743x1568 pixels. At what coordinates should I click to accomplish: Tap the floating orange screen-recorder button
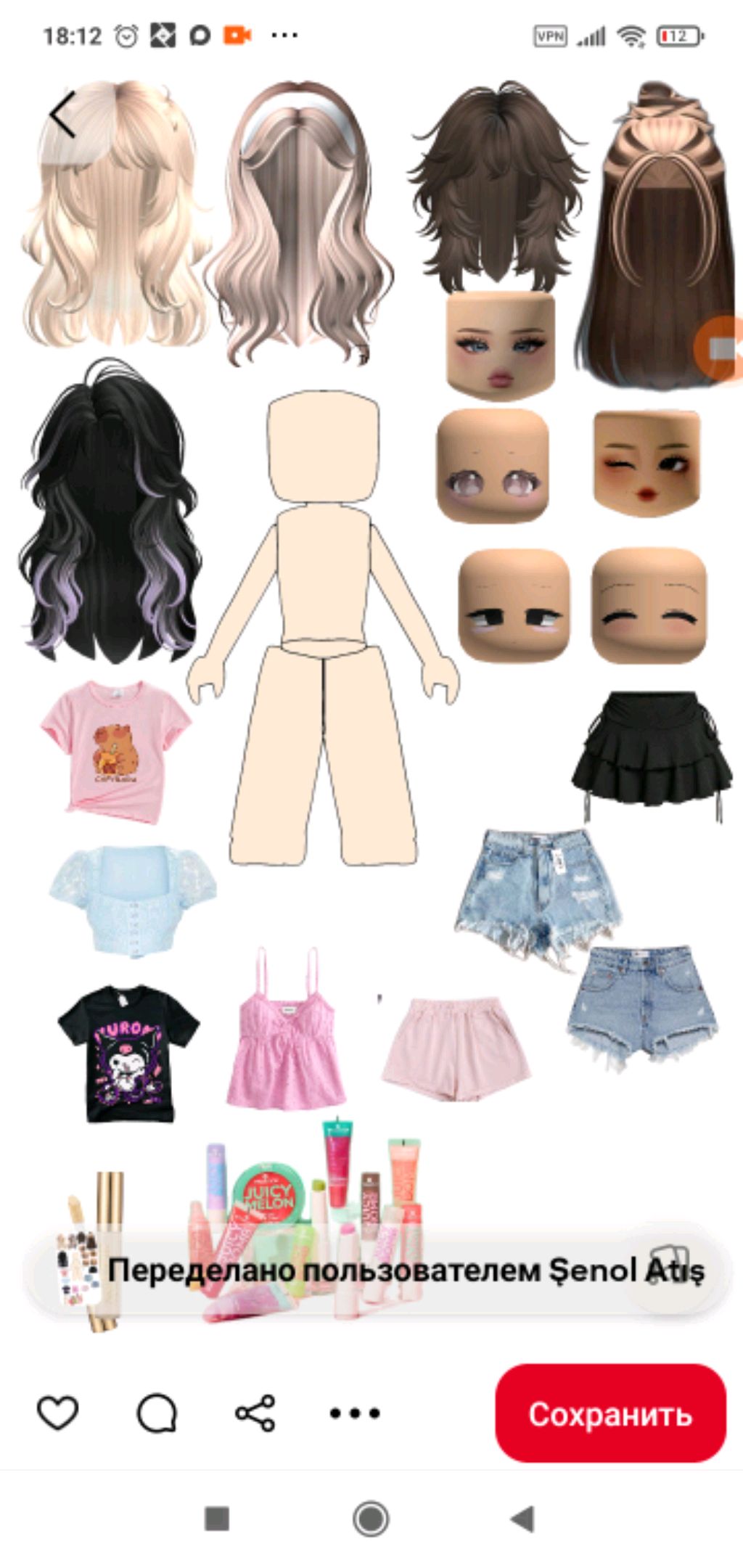click(720, 348)
